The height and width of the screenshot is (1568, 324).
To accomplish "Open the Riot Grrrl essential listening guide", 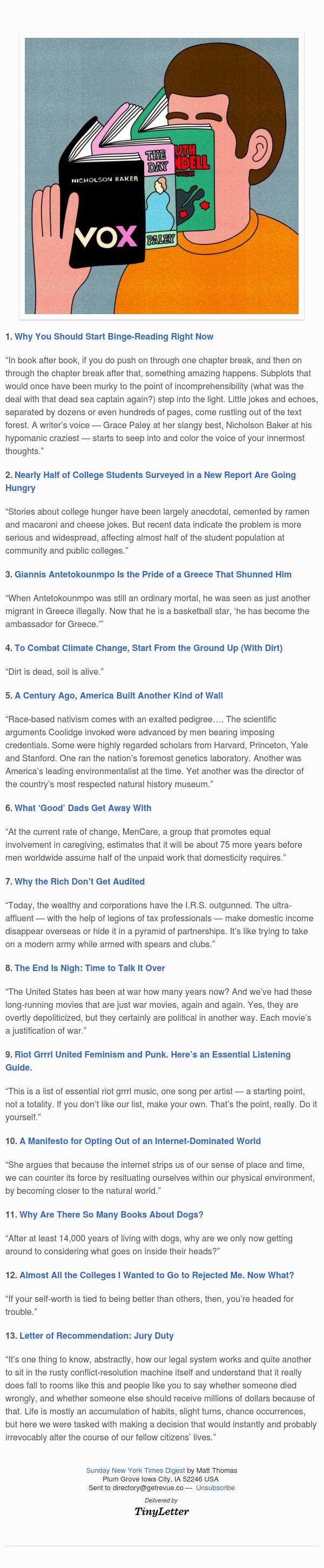I will [152, 1054].
